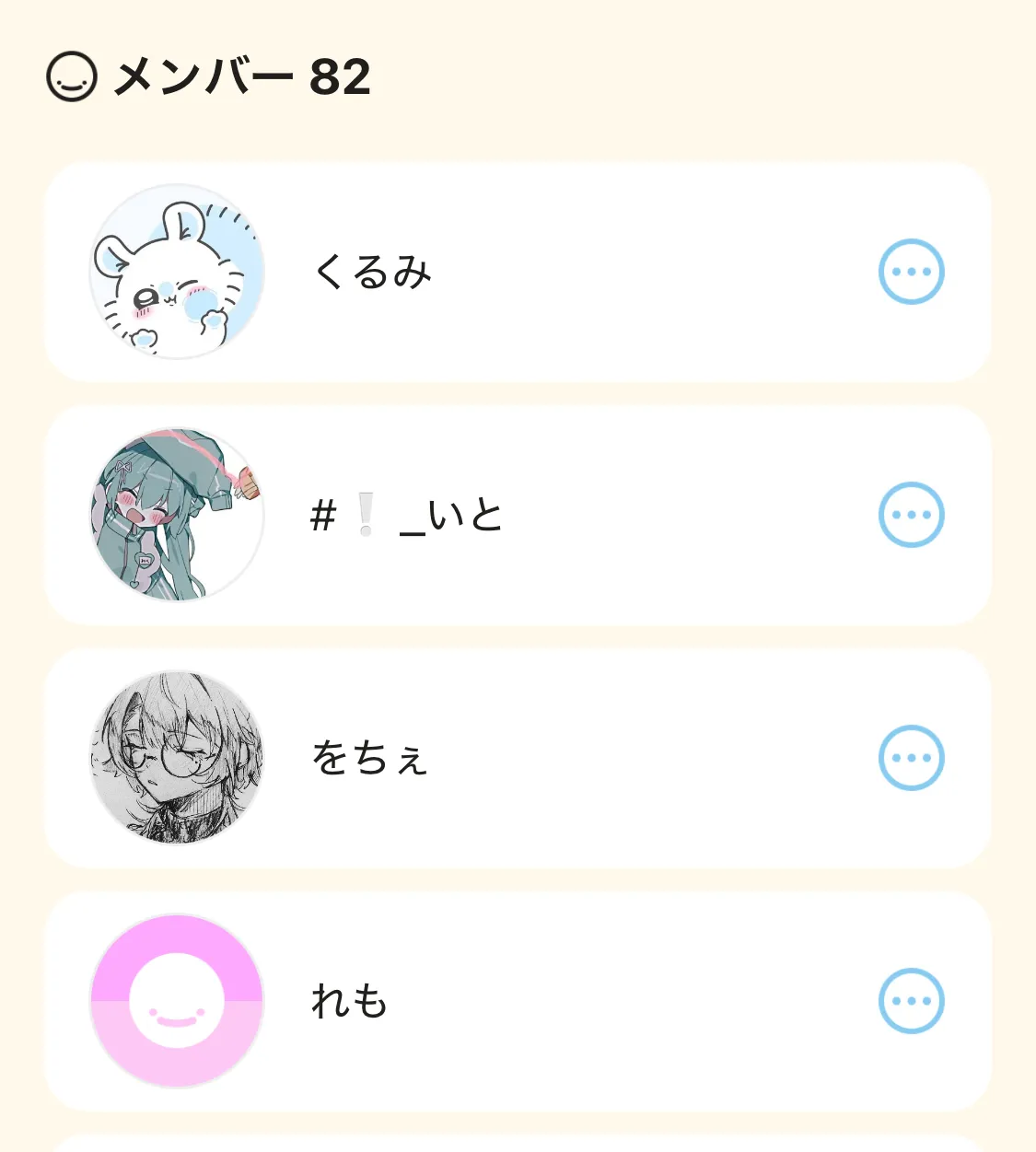1036x1152 pixels.
Task: Open くるみ's member profile
Action: [372, 273]
